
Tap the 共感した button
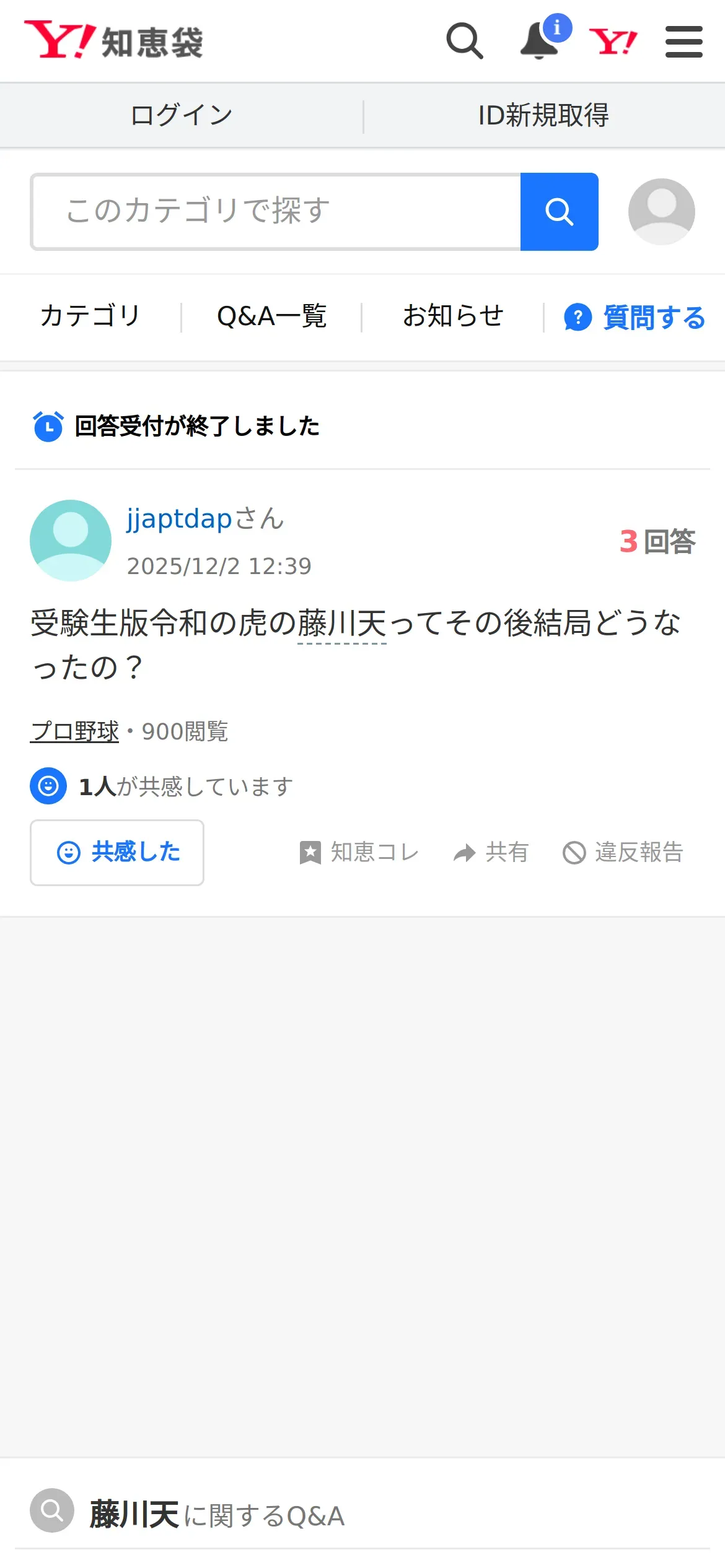(x=117, y=852)
